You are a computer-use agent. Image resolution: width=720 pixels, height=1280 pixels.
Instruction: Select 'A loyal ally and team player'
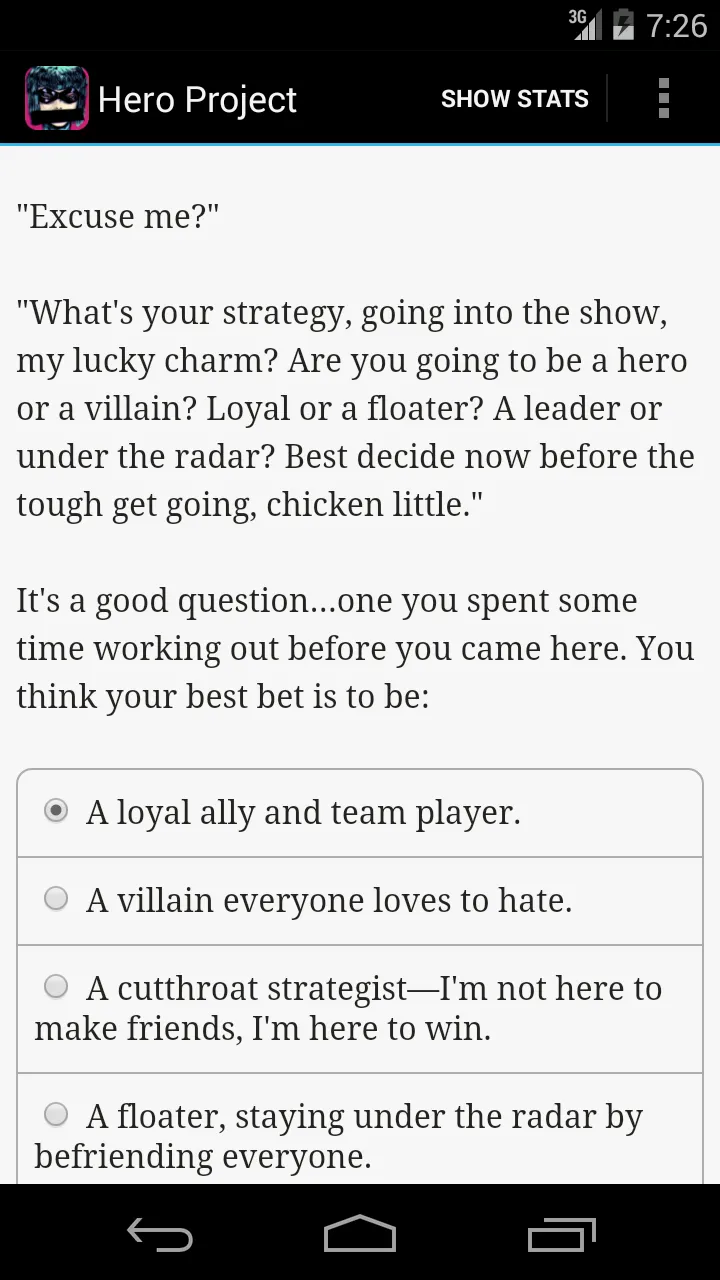click(x=360, y=813)
